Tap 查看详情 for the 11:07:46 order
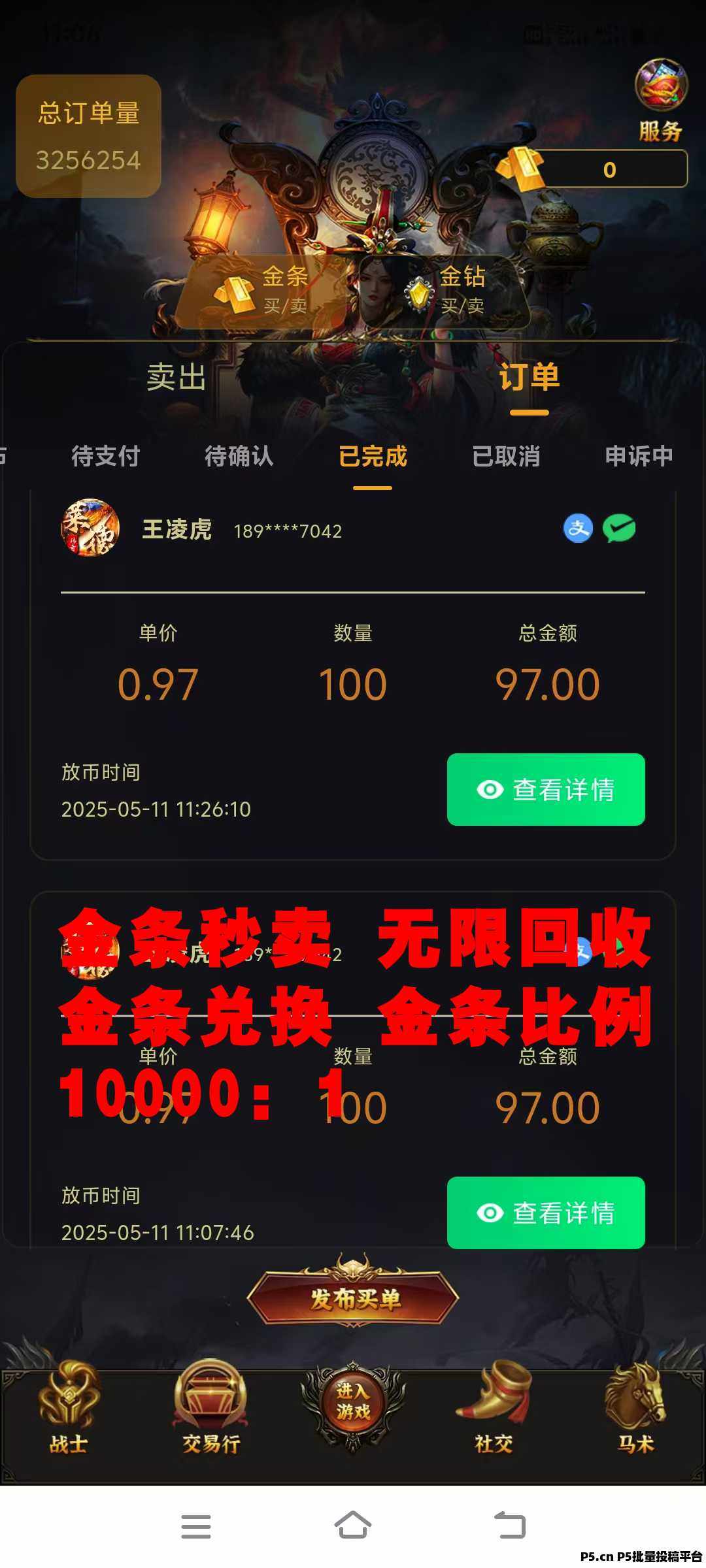Screen dimensions: 706x1568 (546, 1213)
